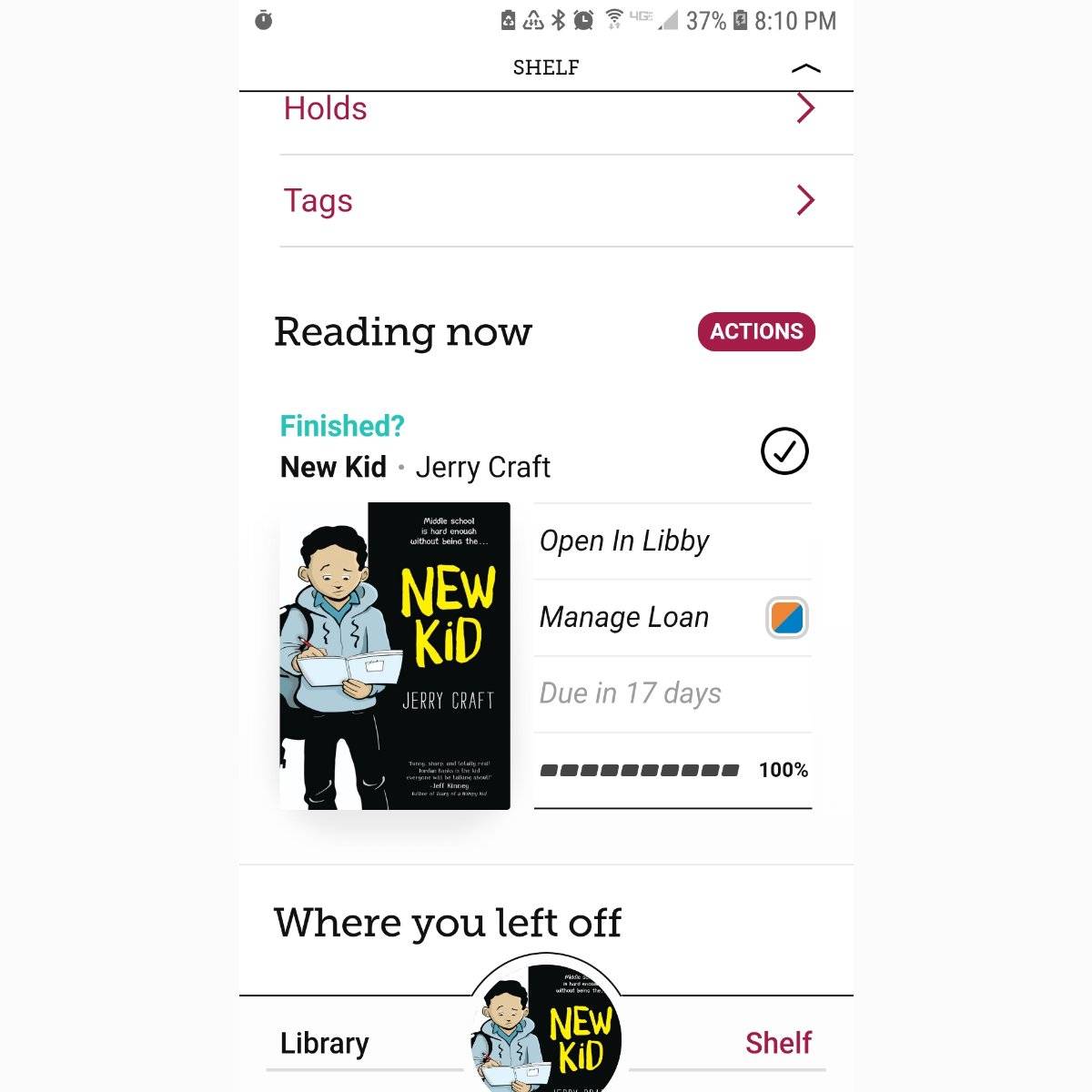
Task: Open the New Kid title link
Action: [333, 468]
